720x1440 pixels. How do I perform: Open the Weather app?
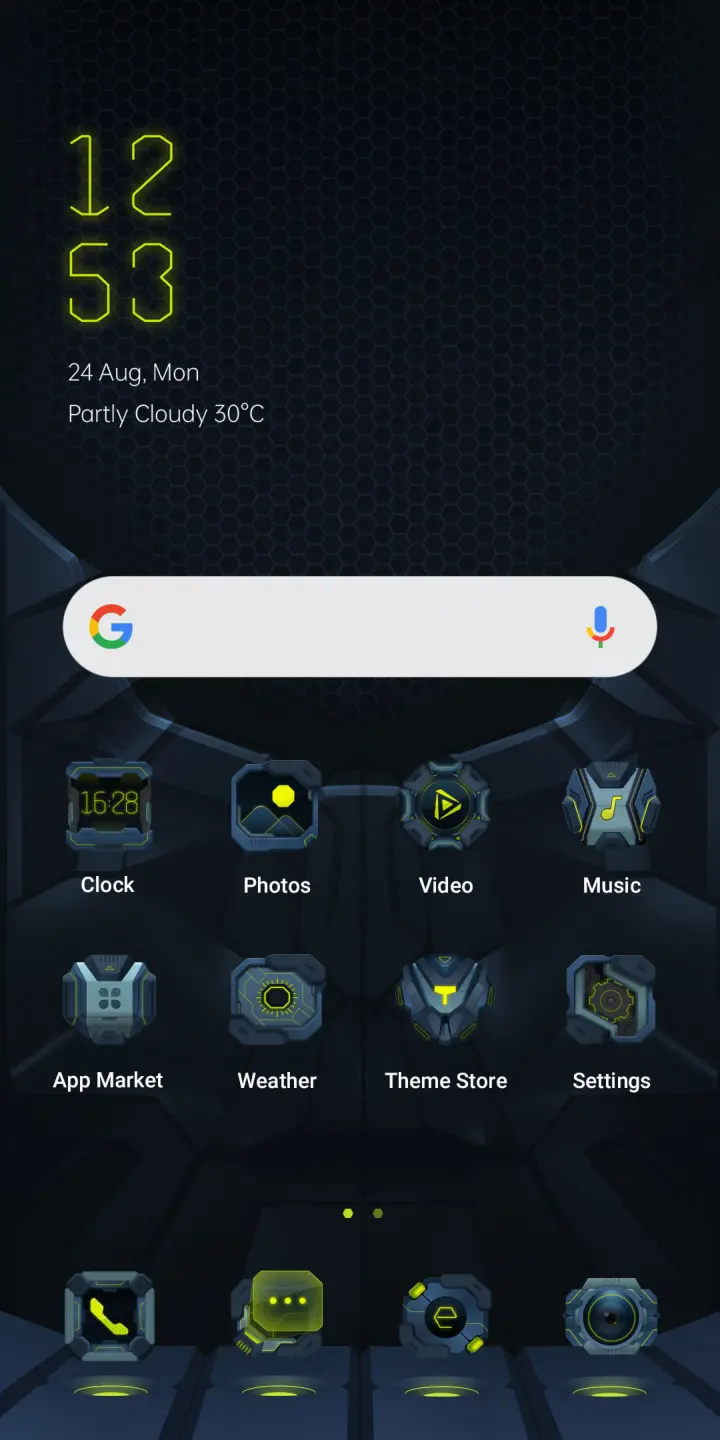pos(277,1000)
